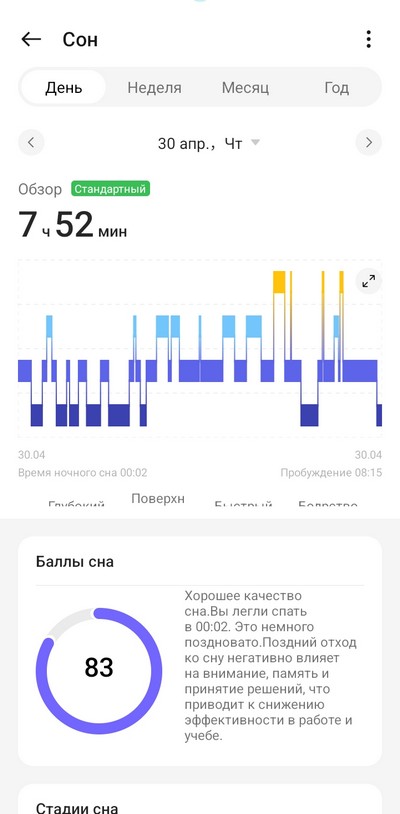
Task: Go back from the Сон screen
Action: [x=31, y=39]
